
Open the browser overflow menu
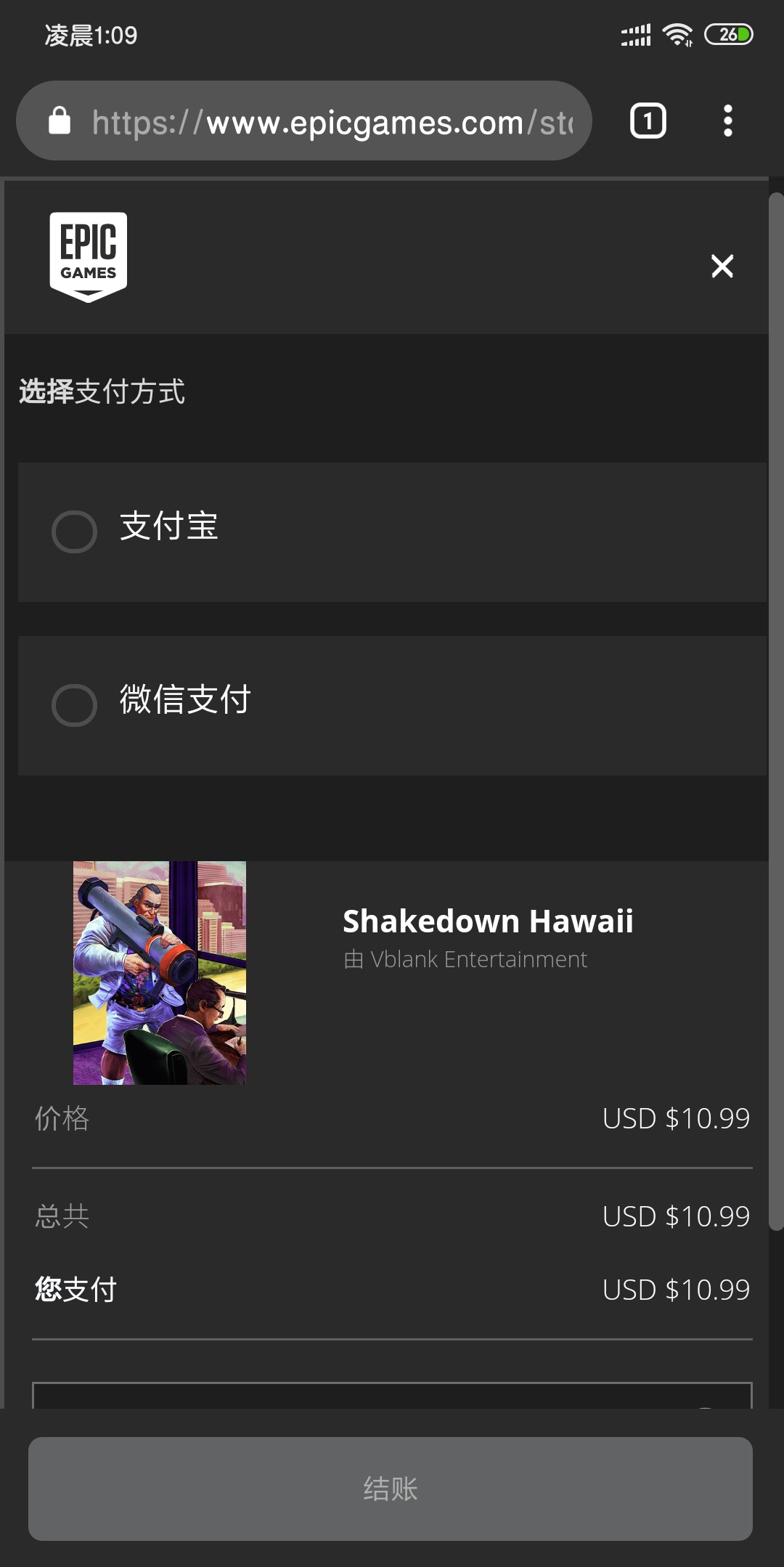click(x=727, y=121)
